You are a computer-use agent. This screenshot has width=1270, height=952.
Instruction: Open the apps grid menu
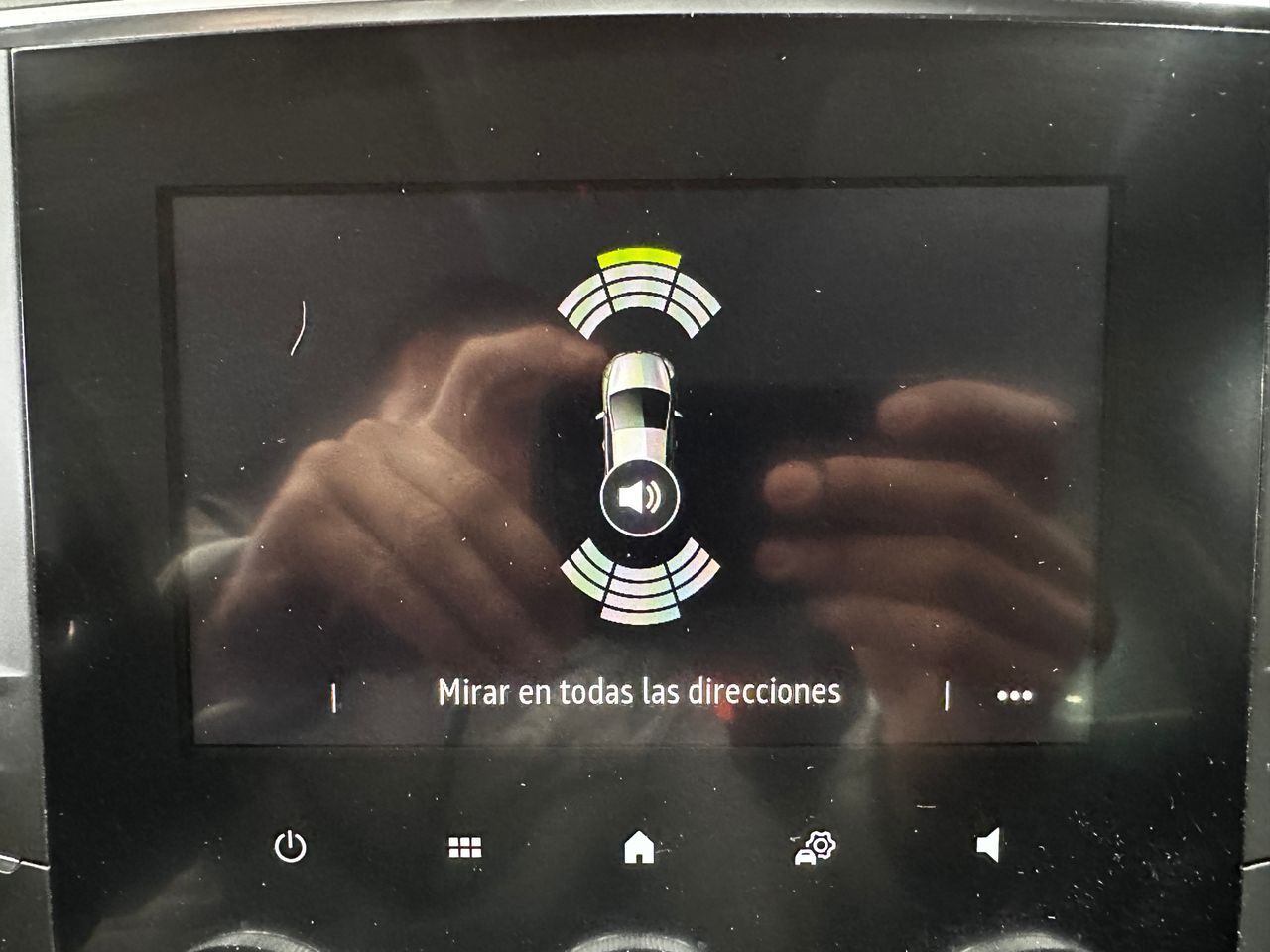[464, 847]
